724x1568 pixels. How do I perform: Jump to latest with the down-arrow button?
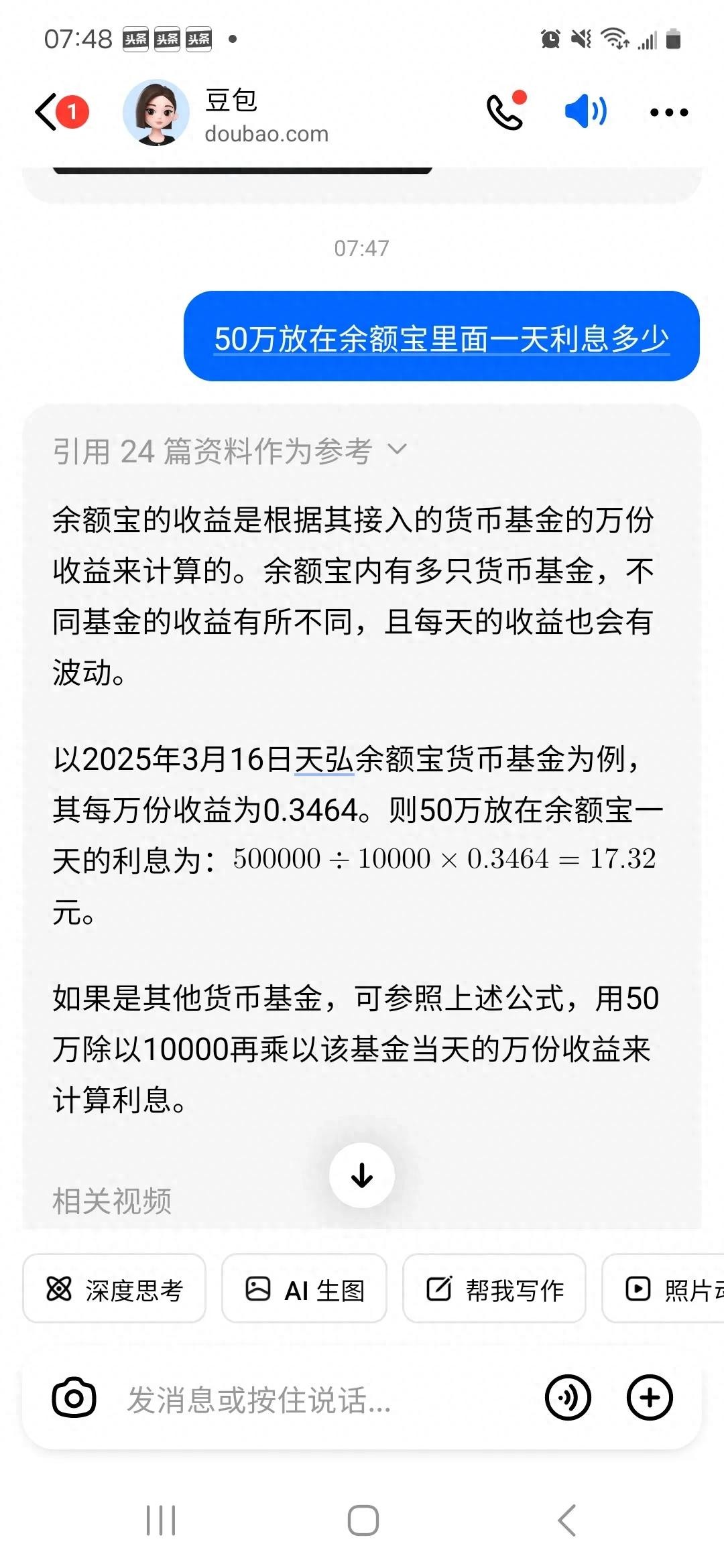[362, 1175]
